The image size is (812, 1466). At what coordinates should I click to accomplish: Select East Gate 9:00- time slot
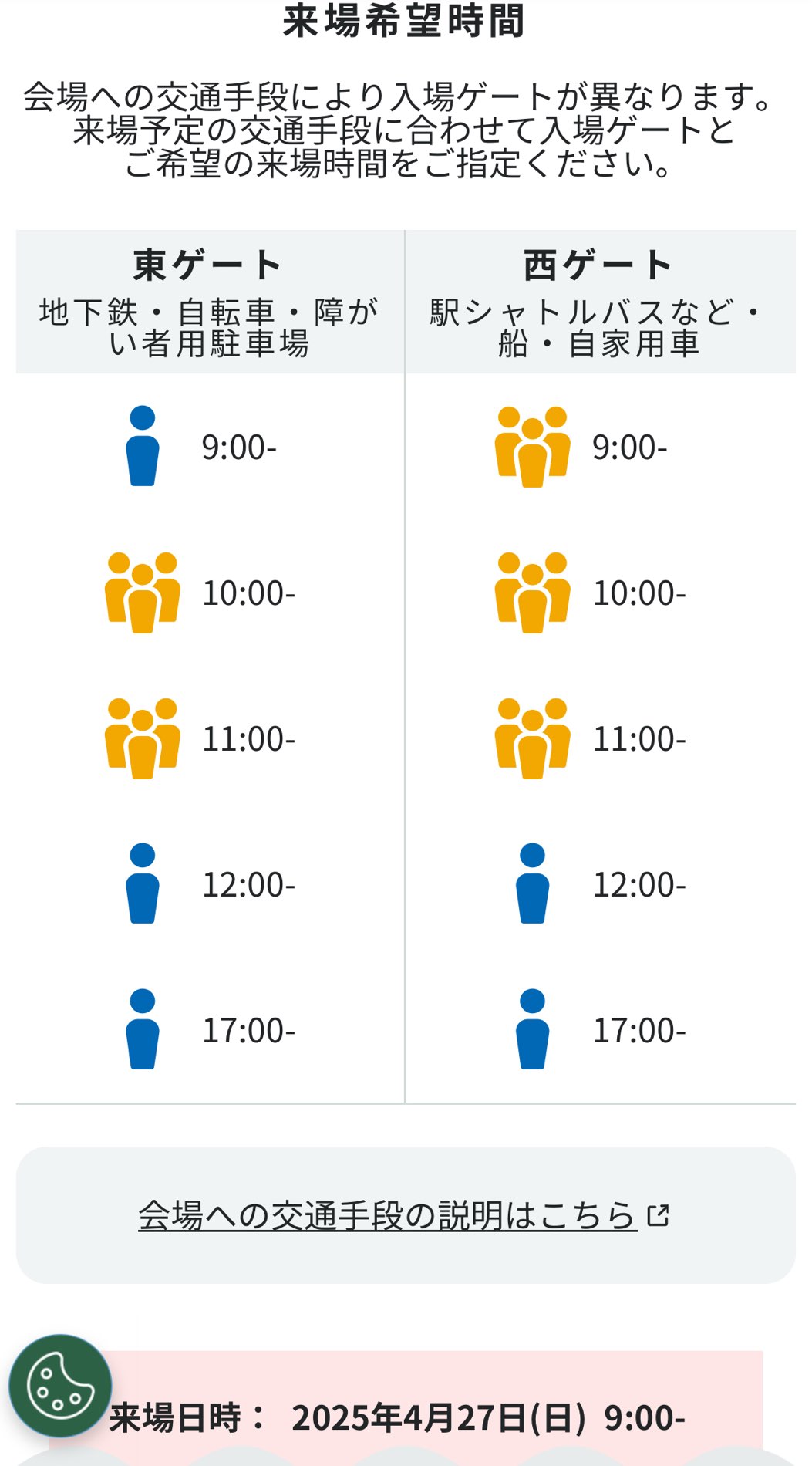(x=210, y=447)
